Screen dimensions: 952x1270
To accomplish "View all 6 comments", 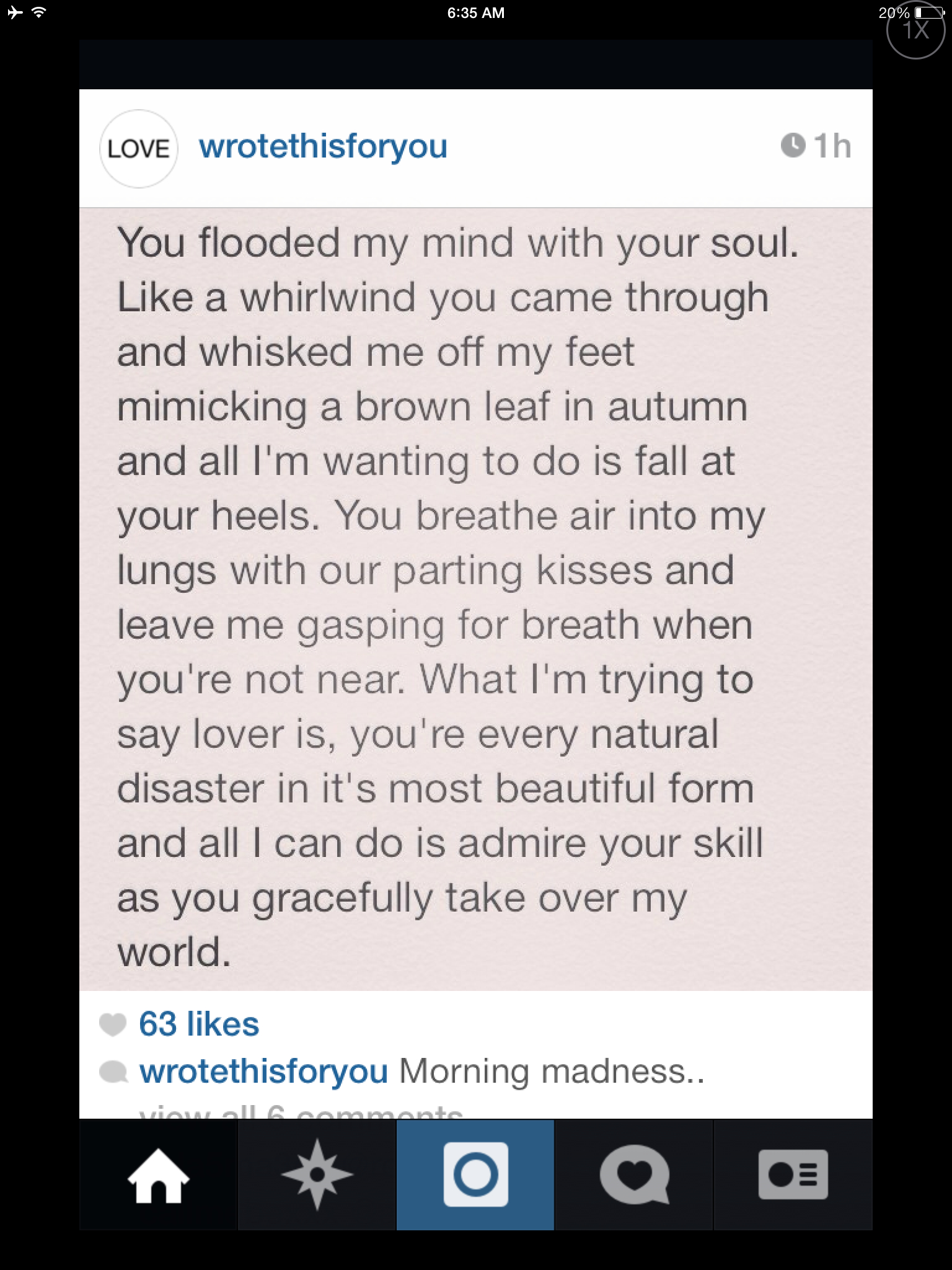I will coord(301,1112).
